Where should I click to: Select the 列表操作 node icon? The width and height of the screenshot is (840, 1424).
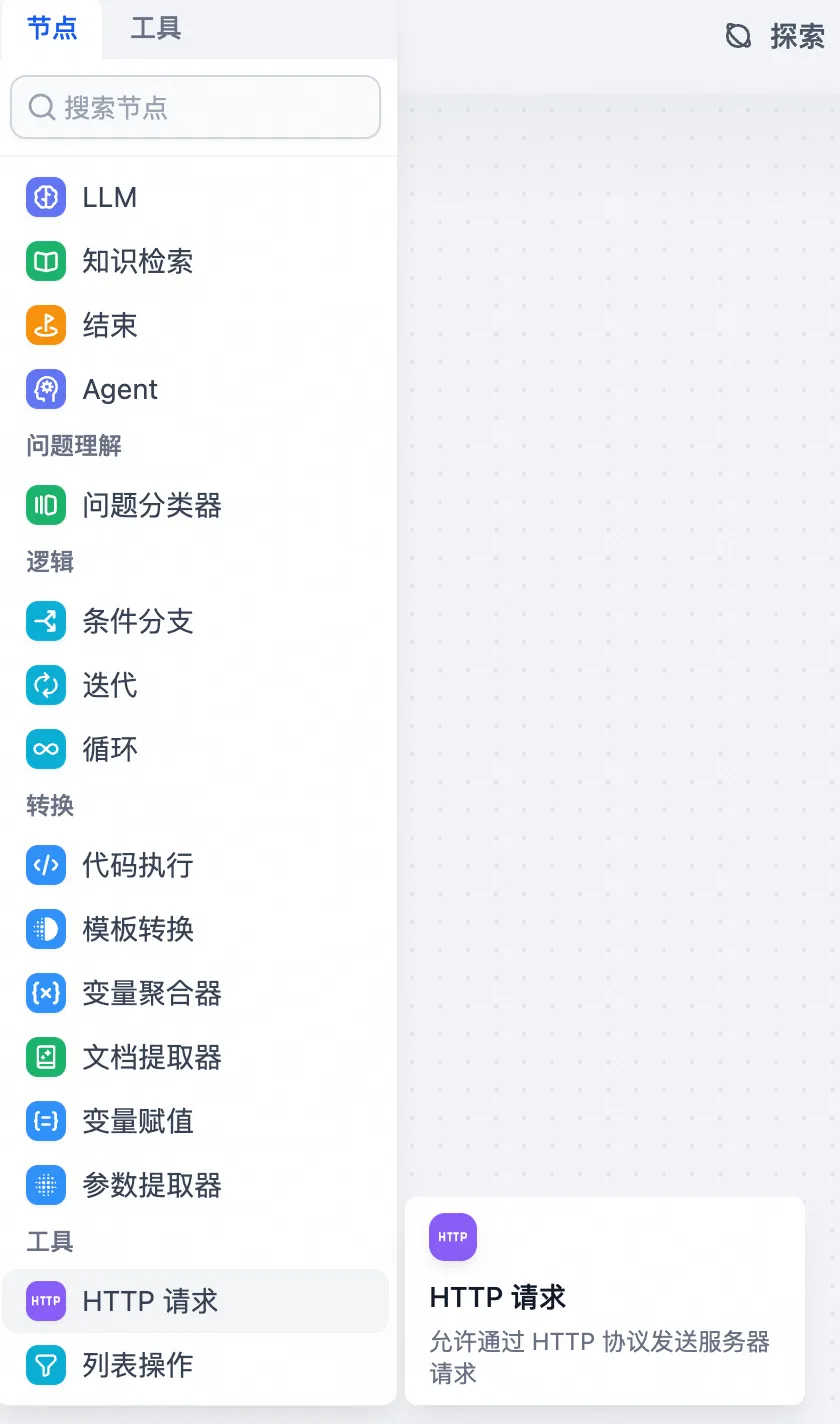point(45,1365)
